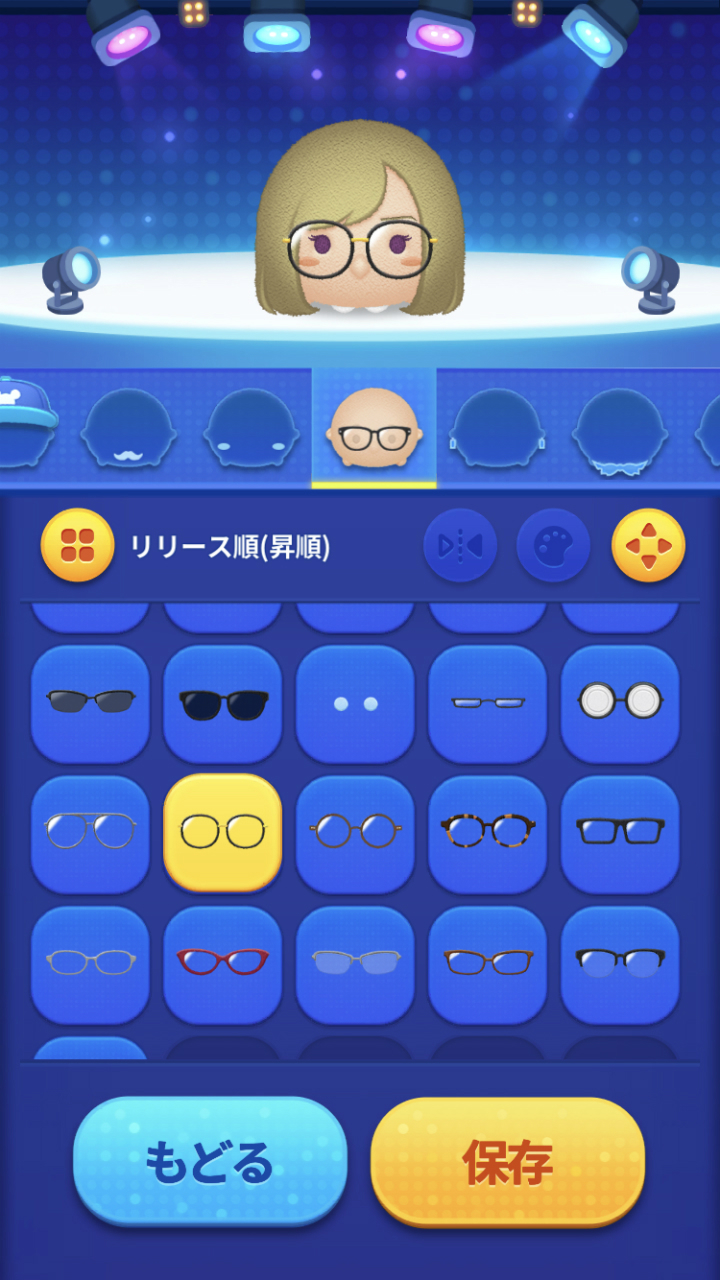Switch to the earrings category tab

coord(497,430)
